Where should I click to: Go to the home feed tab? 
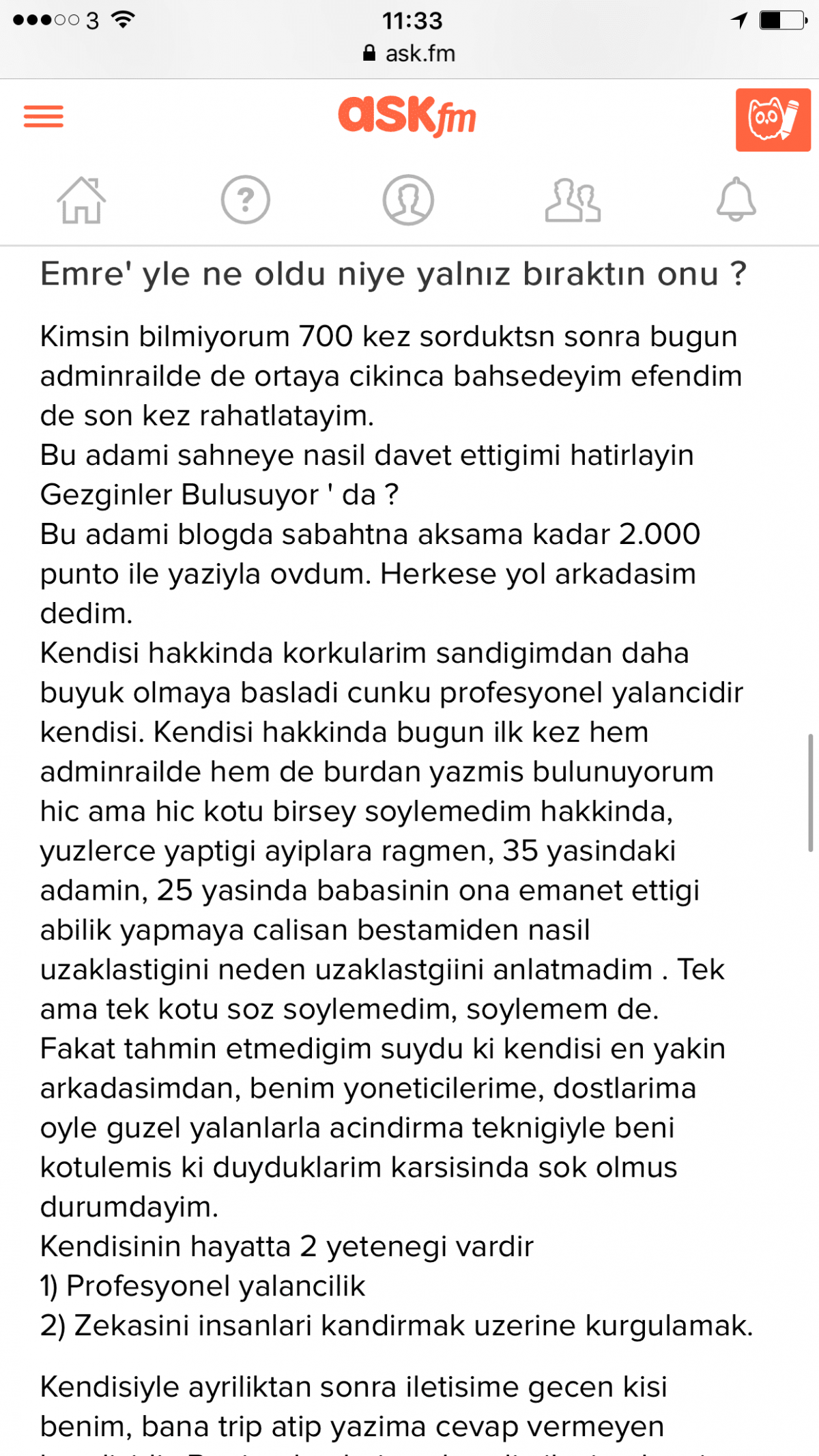tap(81, 201)
